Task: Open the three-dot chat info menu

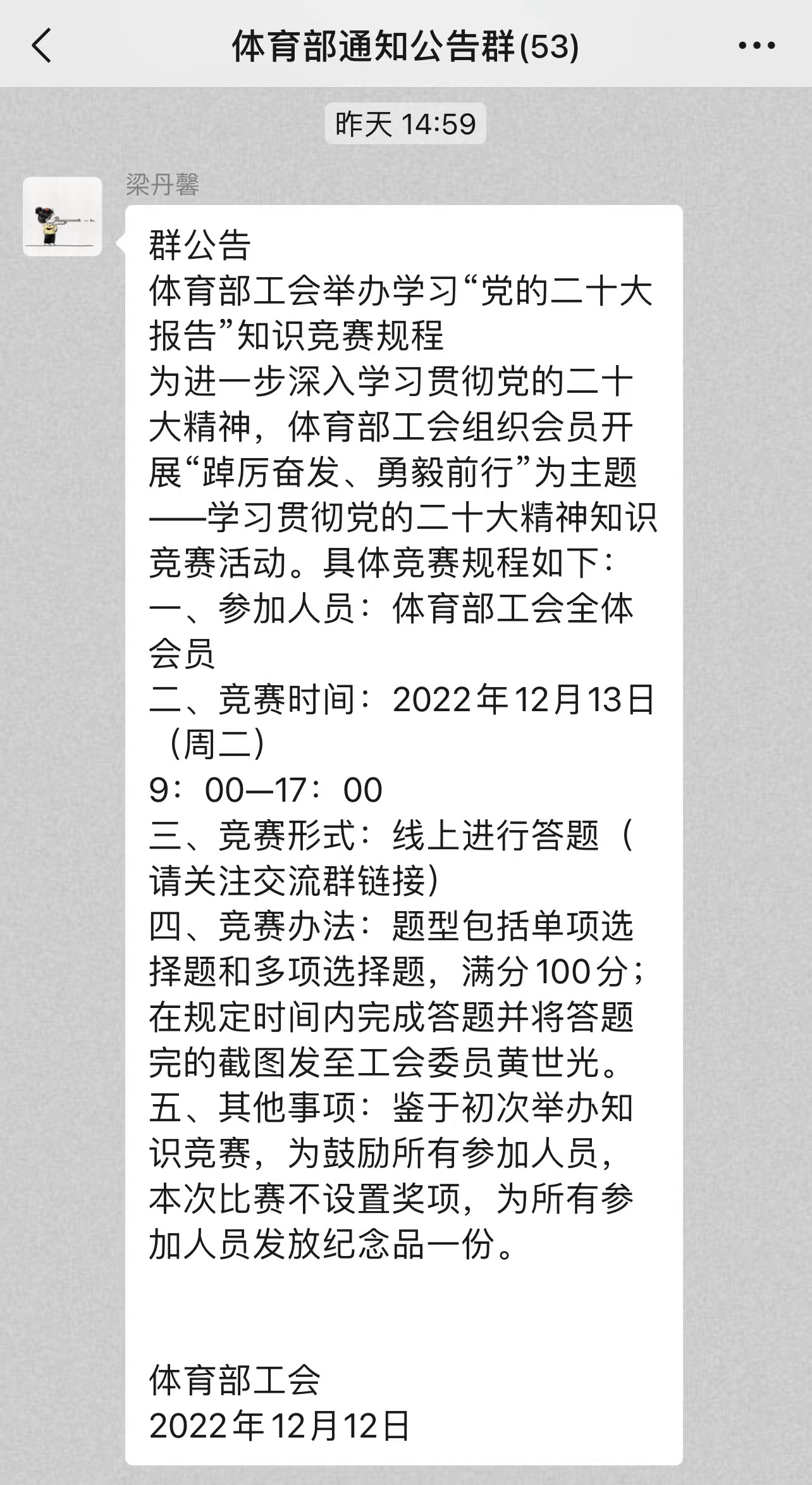Action: [757, 46]
